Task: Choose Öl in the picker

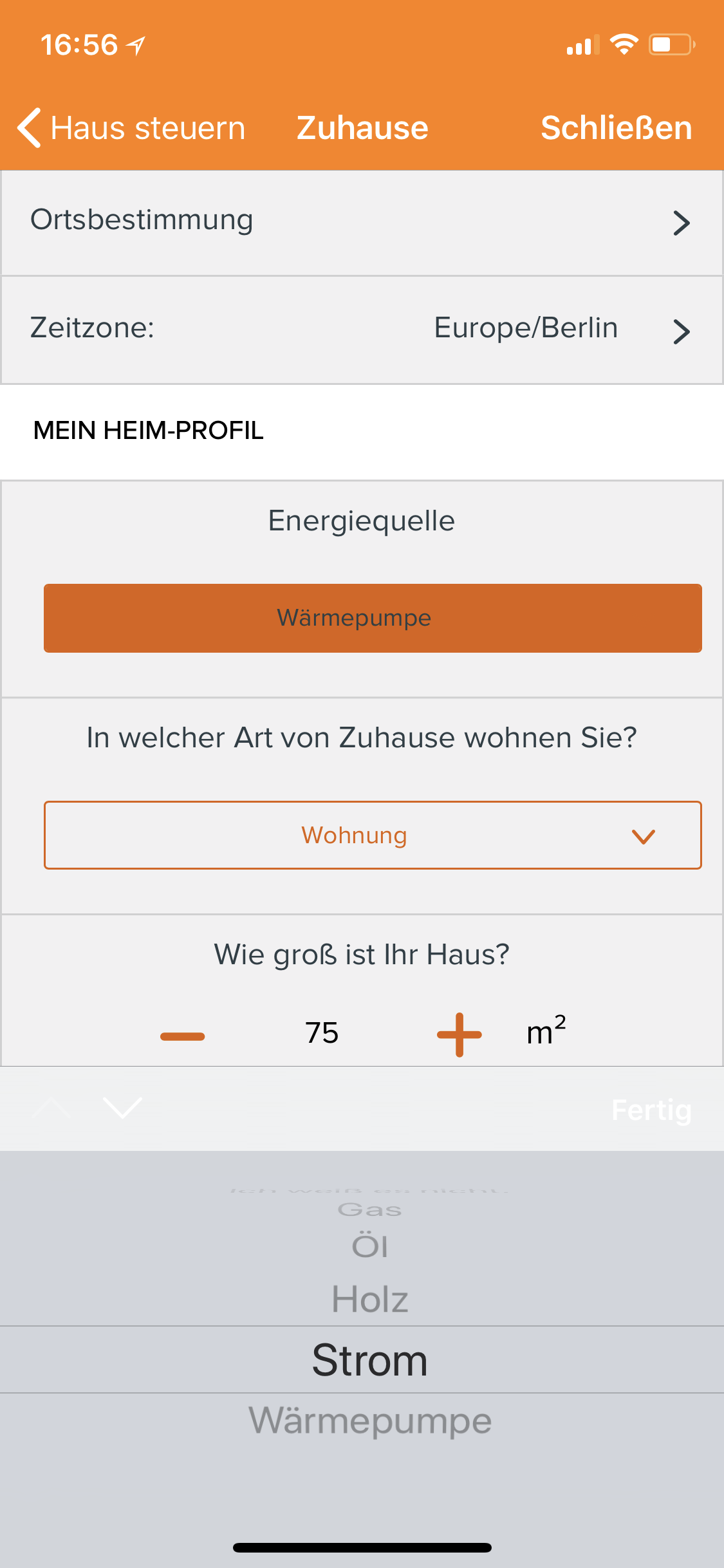Action: click(x=369, y=1247)
